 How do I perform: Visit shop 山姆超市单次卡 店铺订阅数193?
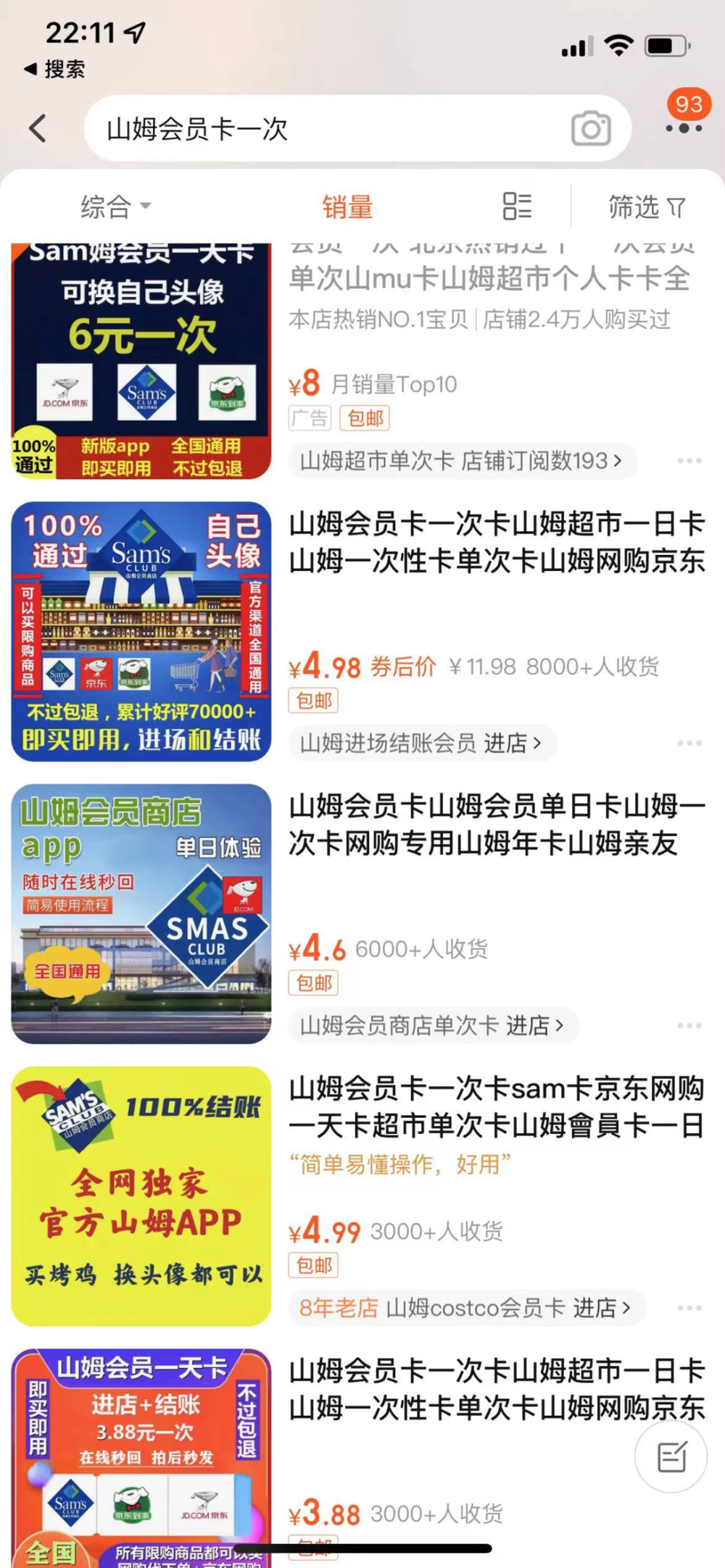461,461
